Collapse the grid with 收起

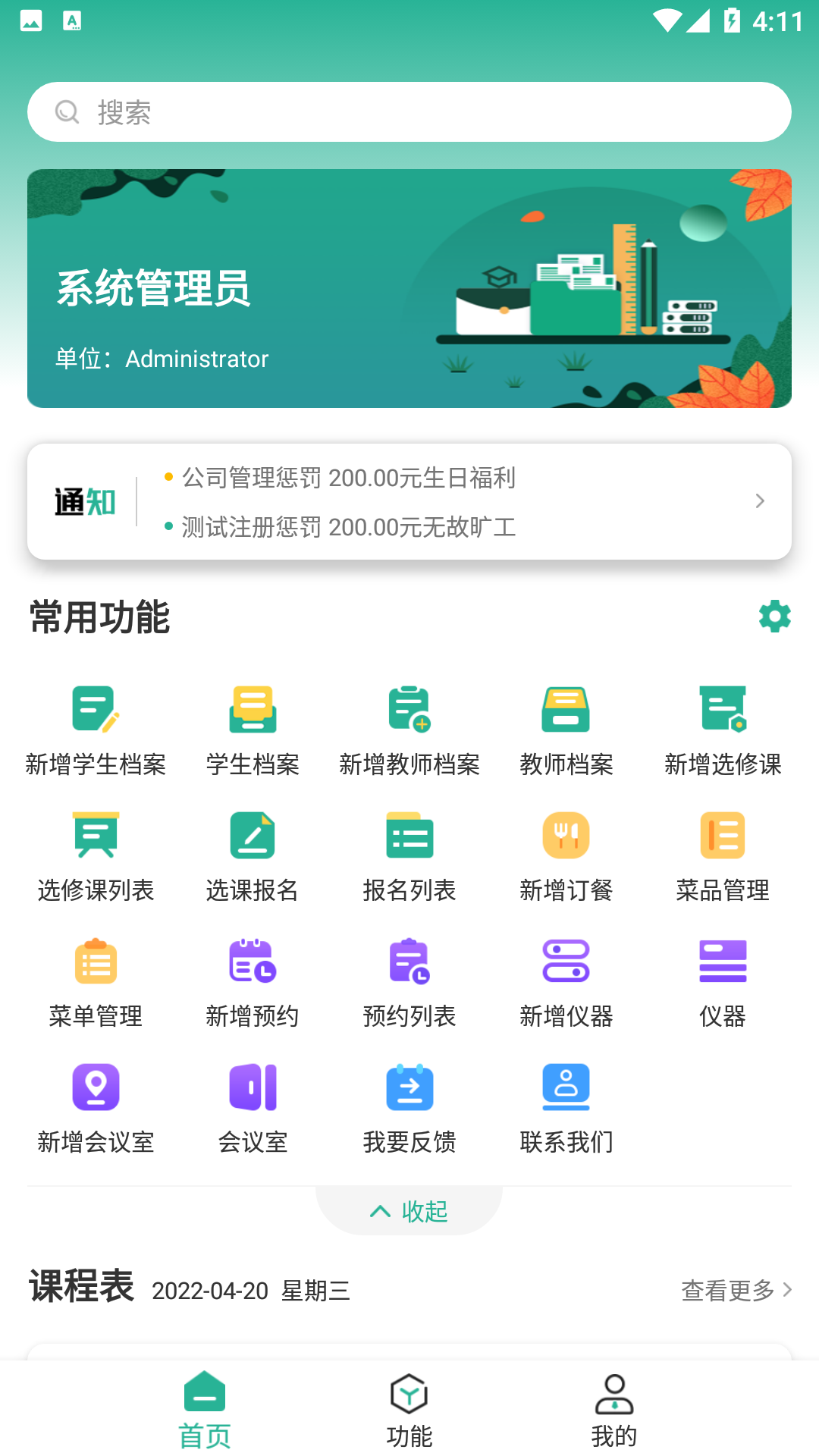click(x=409, y=1211)
